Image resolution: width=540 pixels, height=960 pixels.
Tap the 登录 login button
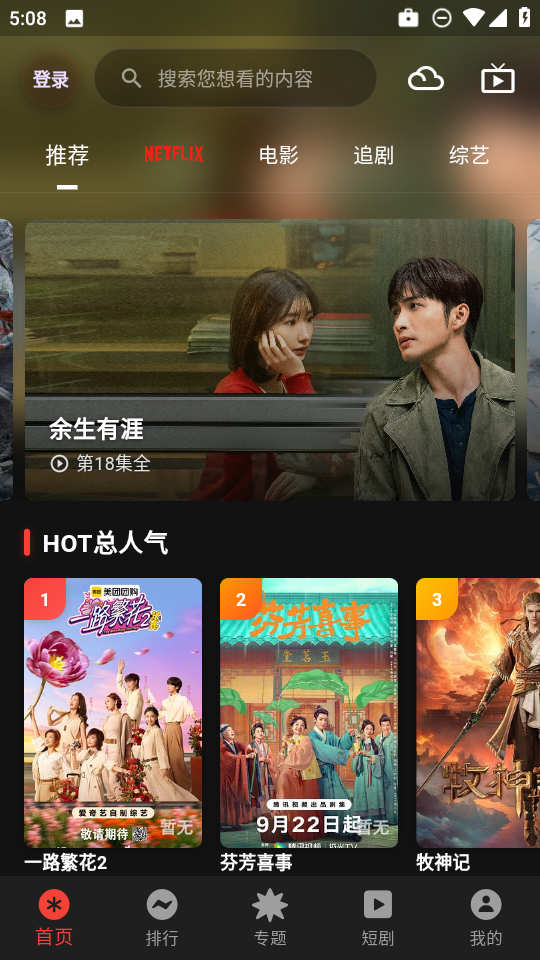[51, 79]
